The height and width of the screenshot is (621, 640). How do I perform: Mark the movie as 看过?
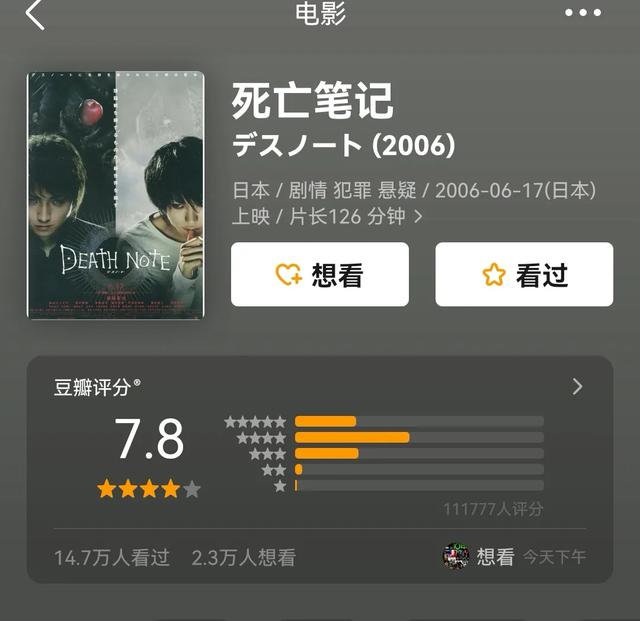click(524, 274)
